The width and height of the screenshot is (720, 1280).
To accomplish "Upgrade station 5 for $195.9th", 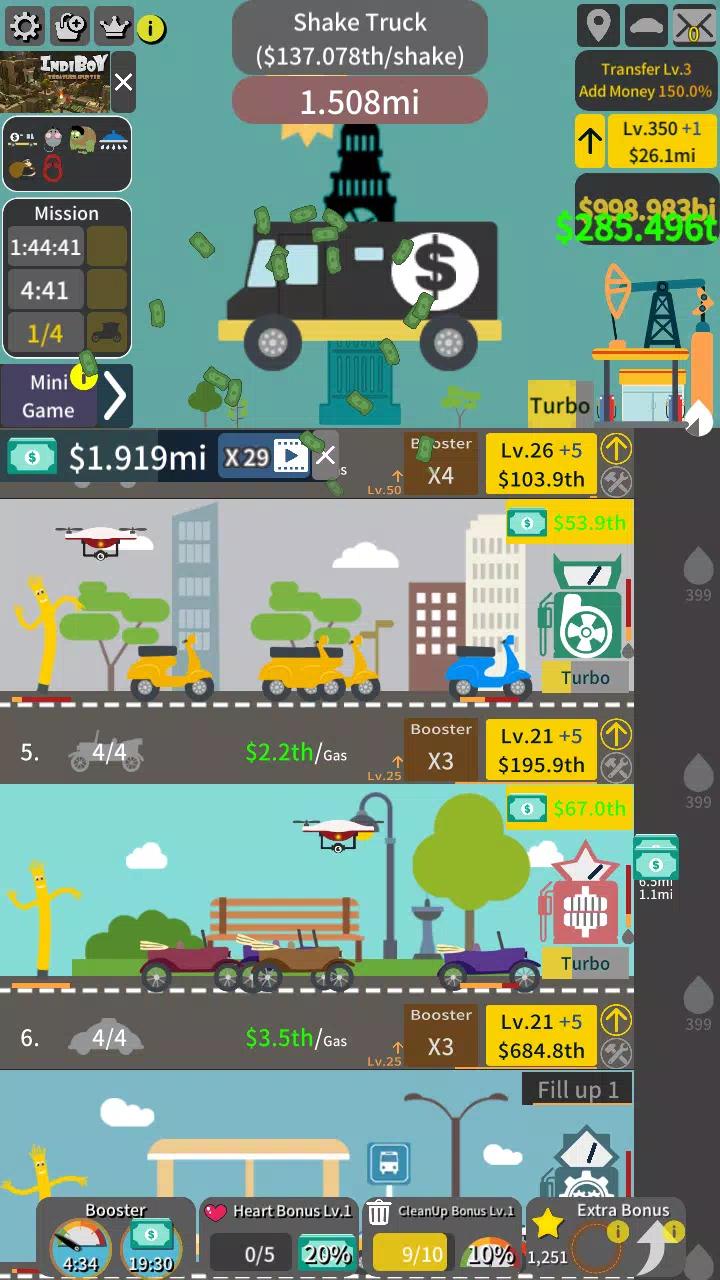I will (541, 751).
